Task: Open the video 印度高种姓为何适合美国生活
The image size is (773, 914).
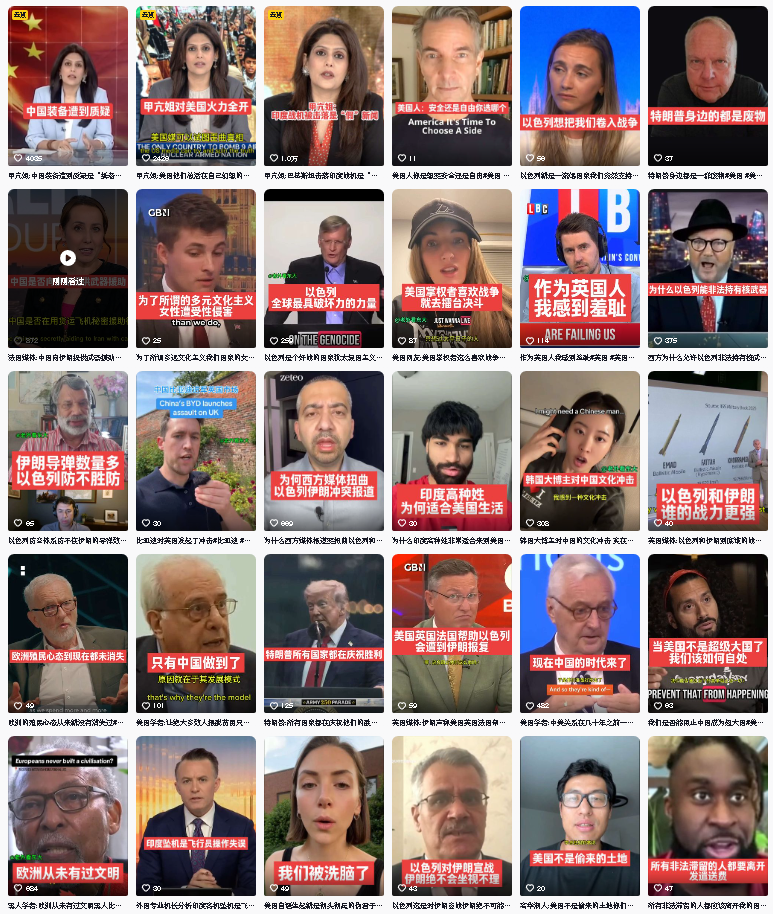Action: (451, 451)
